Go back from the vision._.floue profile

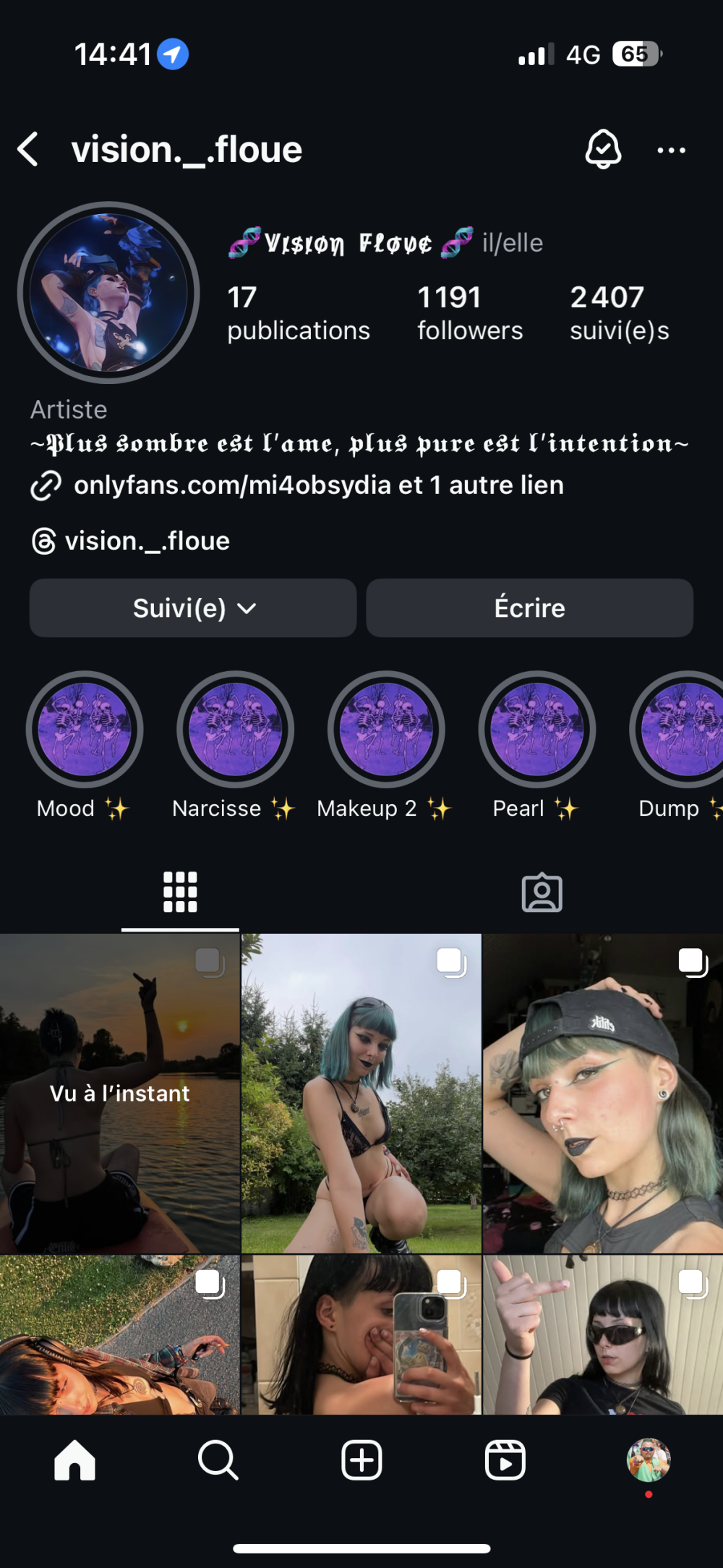[x=29, y=150]
